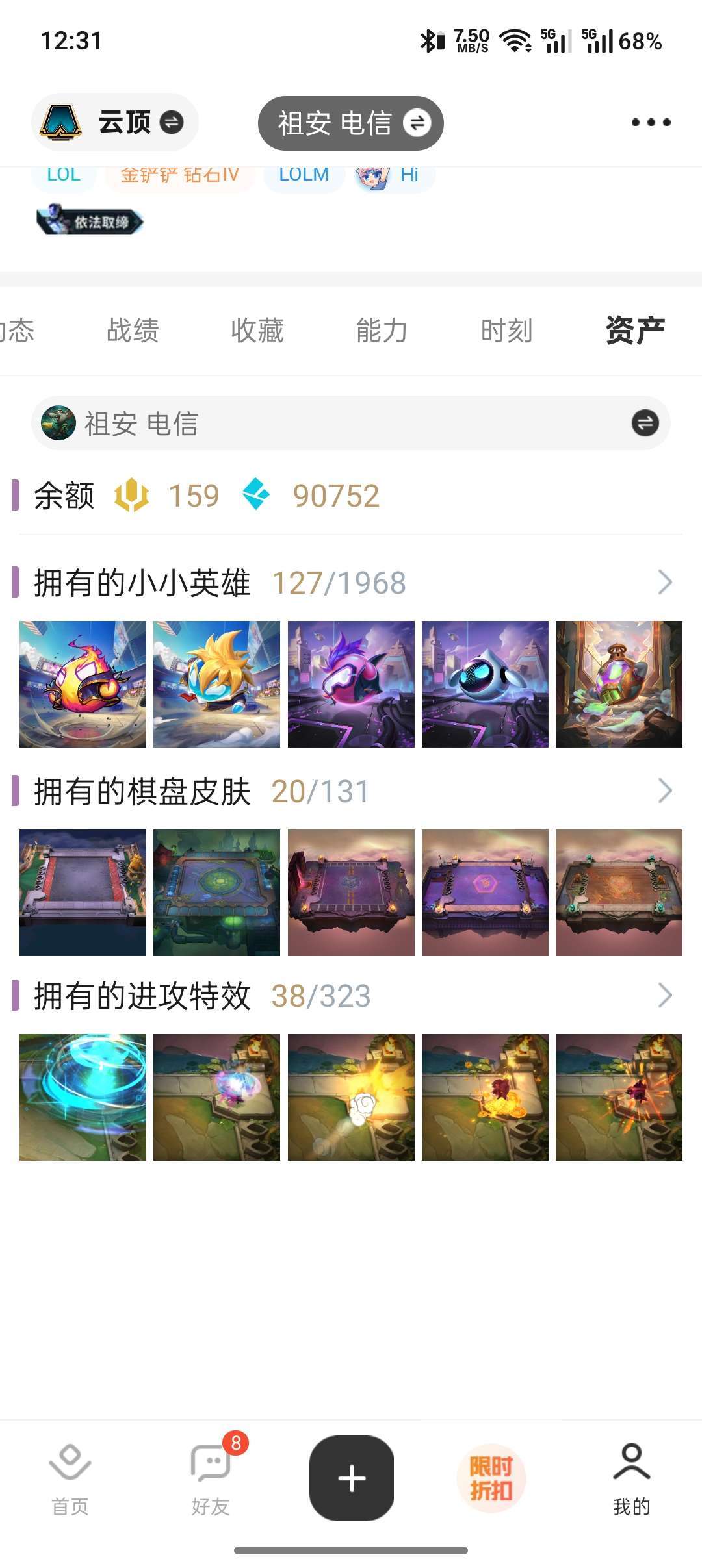Viewport: 702px width, 1568px height.
Task: Go to the 首页 tab
Action: 70,1478
